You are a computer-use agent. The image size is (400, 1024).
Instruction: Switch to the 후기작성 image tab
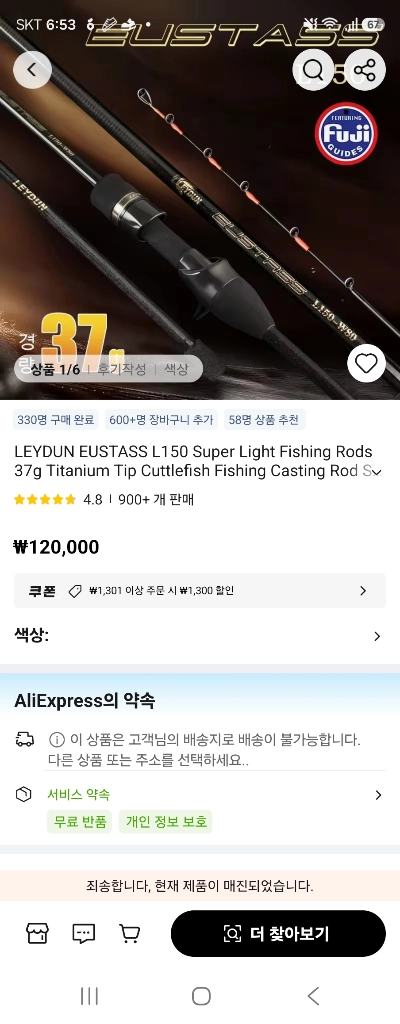pos(122,369)
